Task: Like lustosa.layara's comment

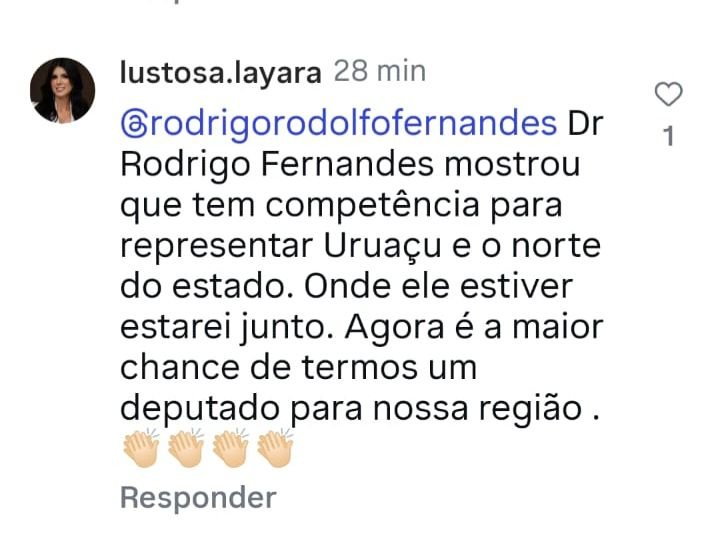Action: [x=667, y=95]
